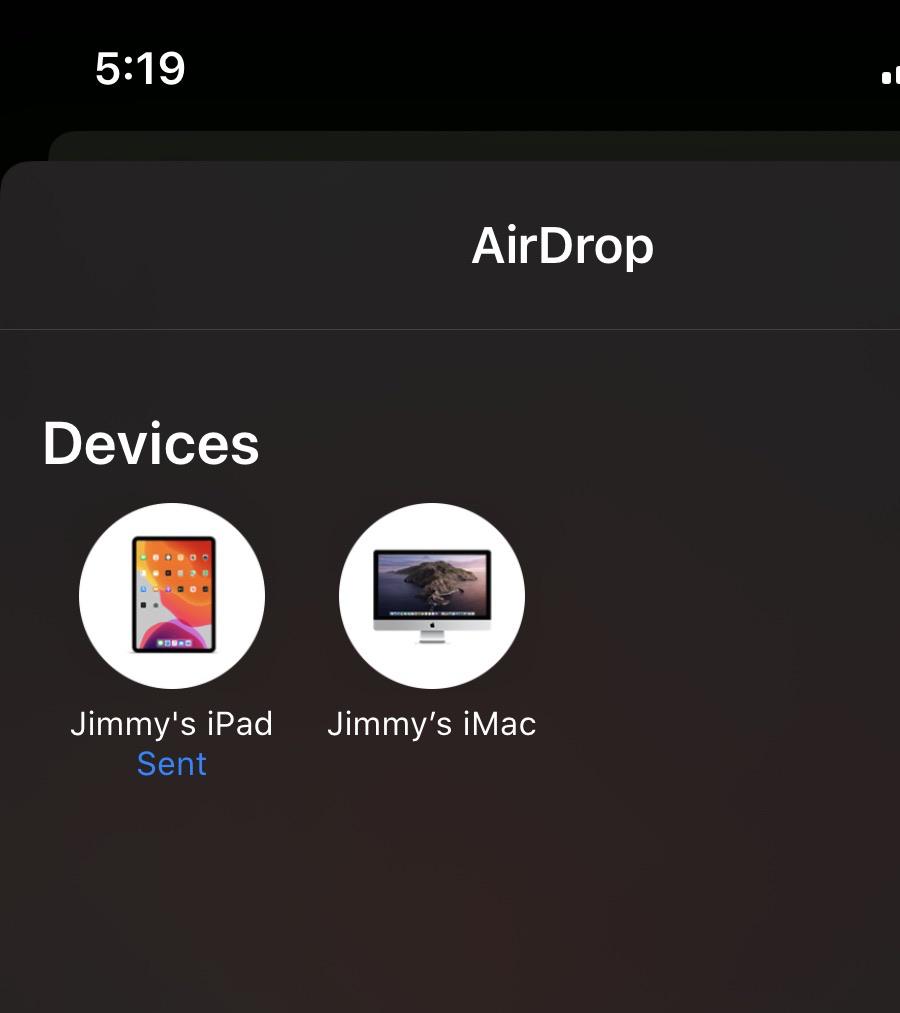The height and width of the screenshot is (1013, 900).
Task: Tap Jimmy's iPad device name text
Action: click(x=172, y=723)
